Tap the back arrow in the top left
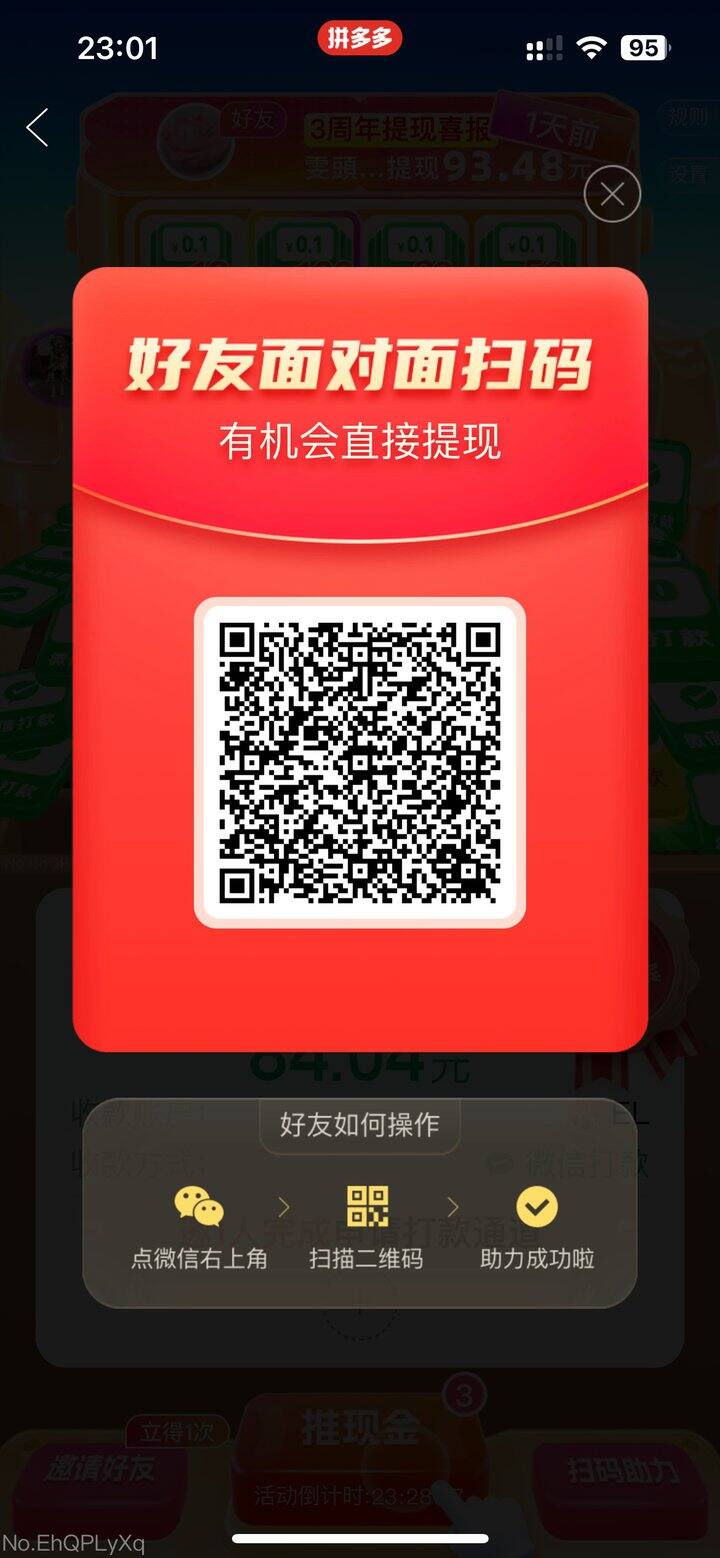This screenshot has height=1558, width=720. (x=36, y=128)
